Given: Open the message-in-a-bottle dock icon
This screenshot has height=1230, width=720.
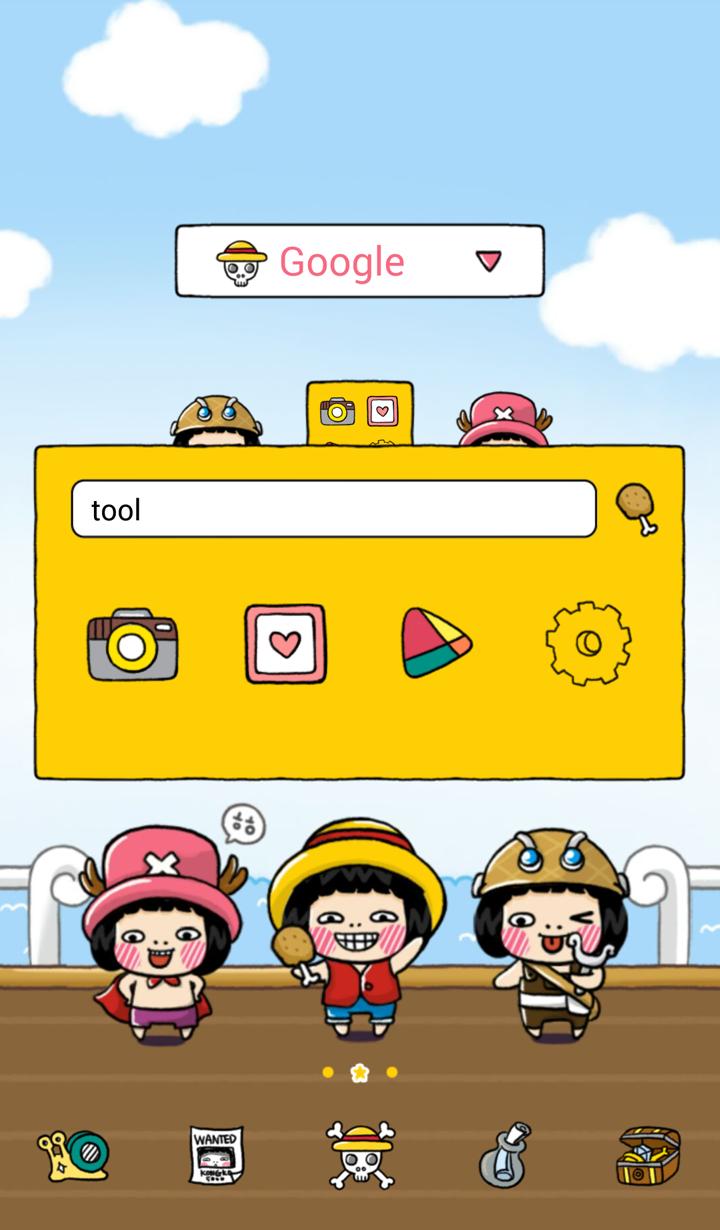Looking at the screenshot, I should [504, 1155].
